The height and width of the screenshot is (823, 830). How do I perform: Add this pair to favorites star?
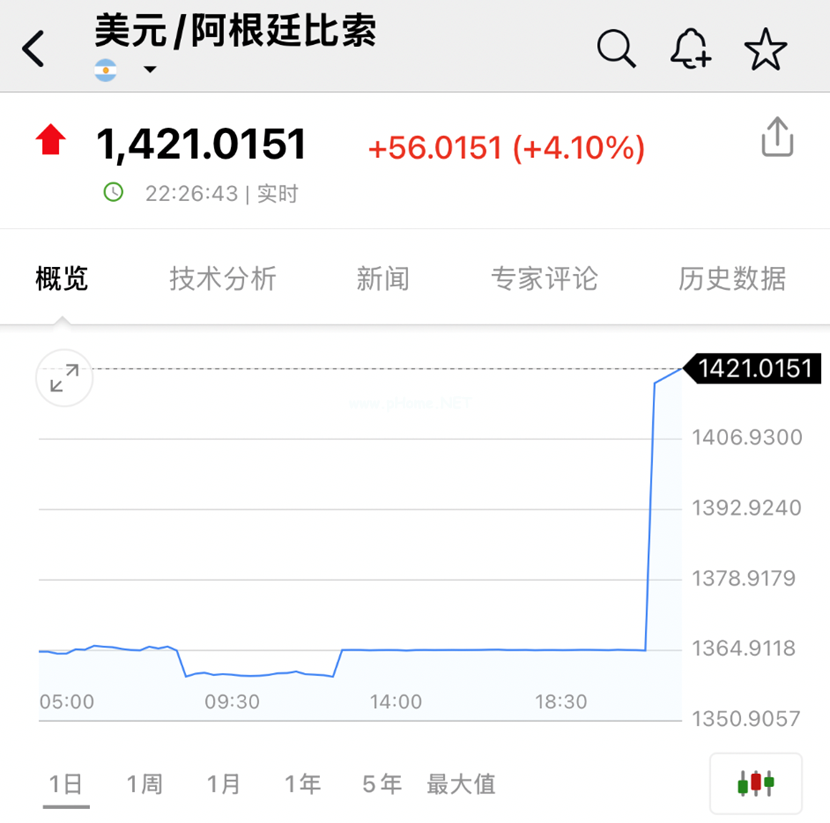[766, 48]
